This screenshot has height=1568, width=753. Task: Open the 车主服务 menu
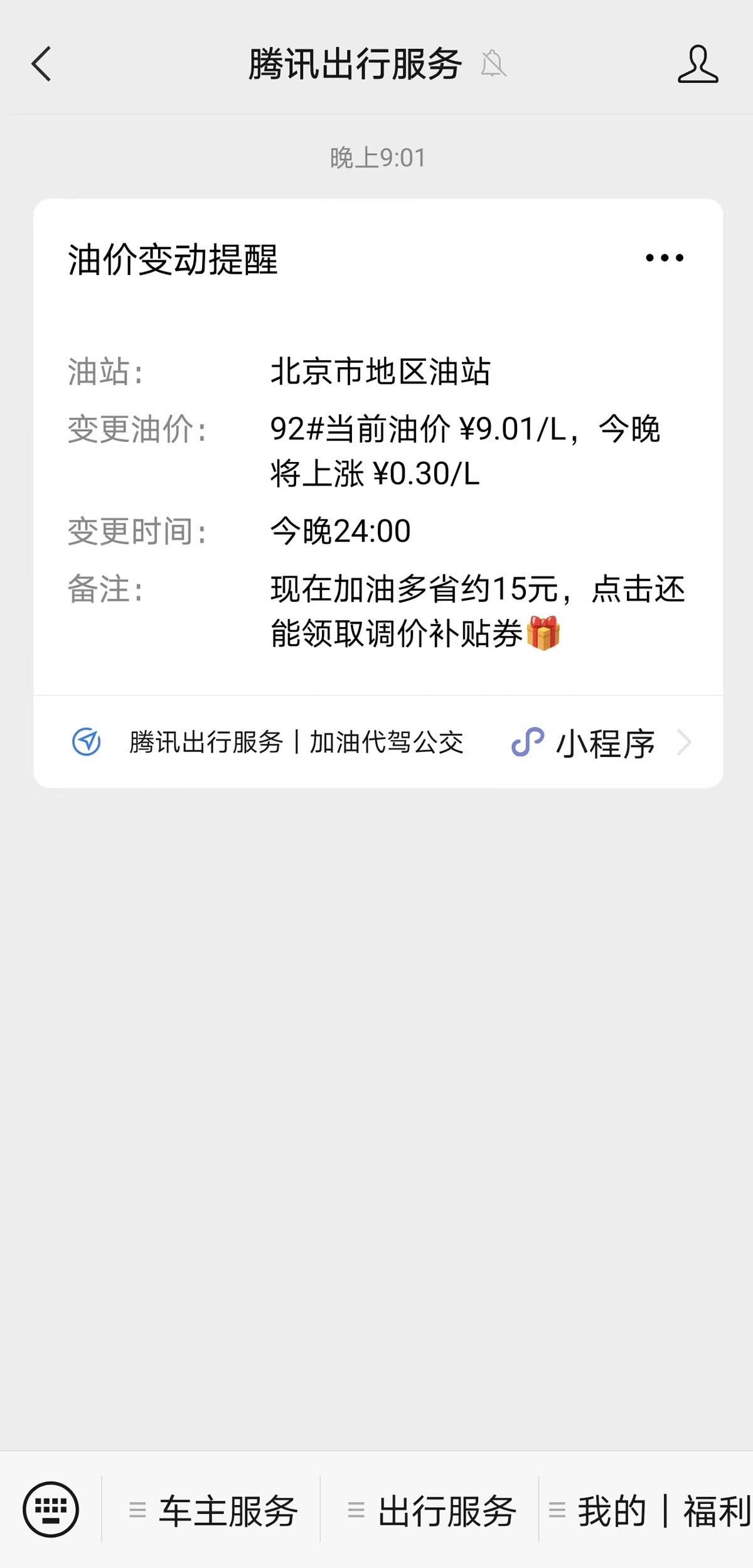coord(211,1510)
